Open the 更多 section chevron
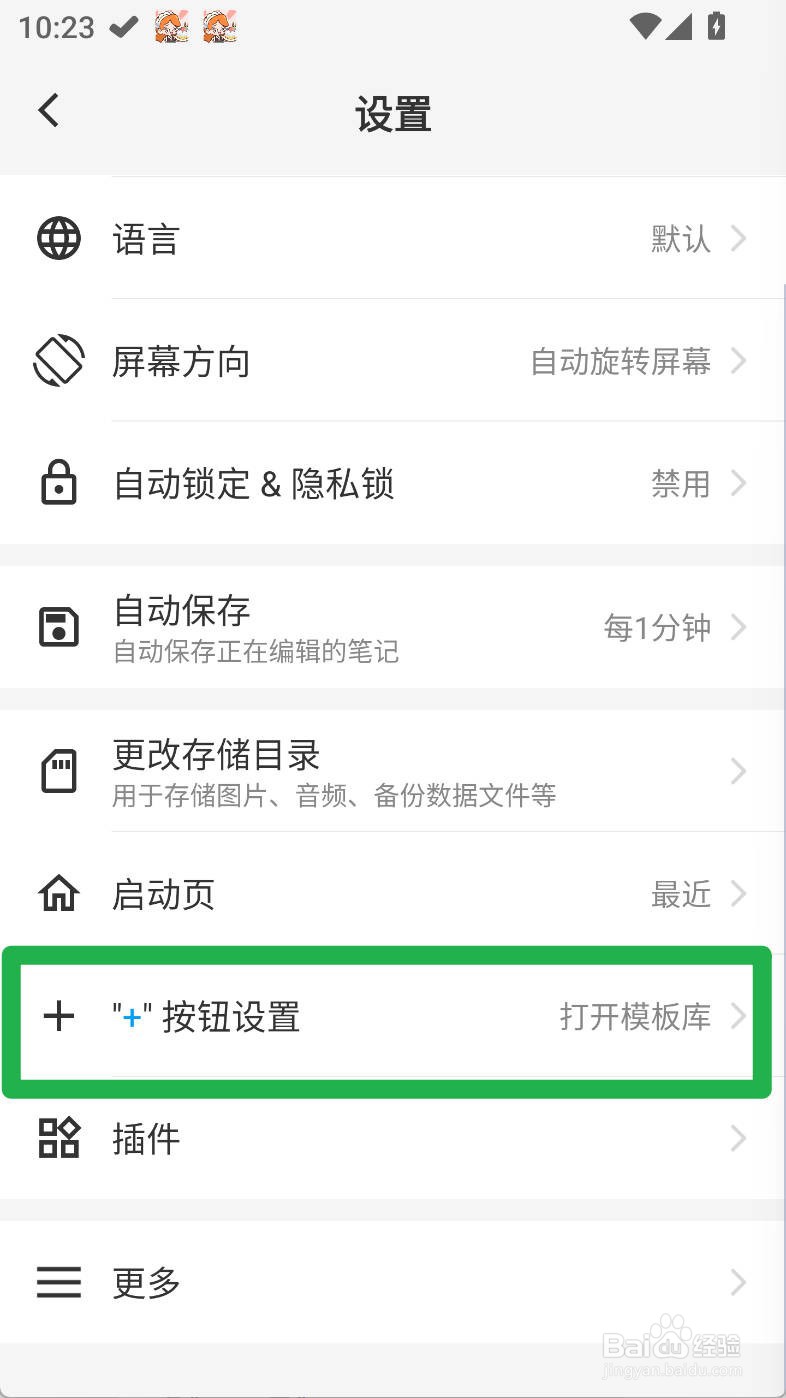786x1398 pixels. click(738, 1283)
